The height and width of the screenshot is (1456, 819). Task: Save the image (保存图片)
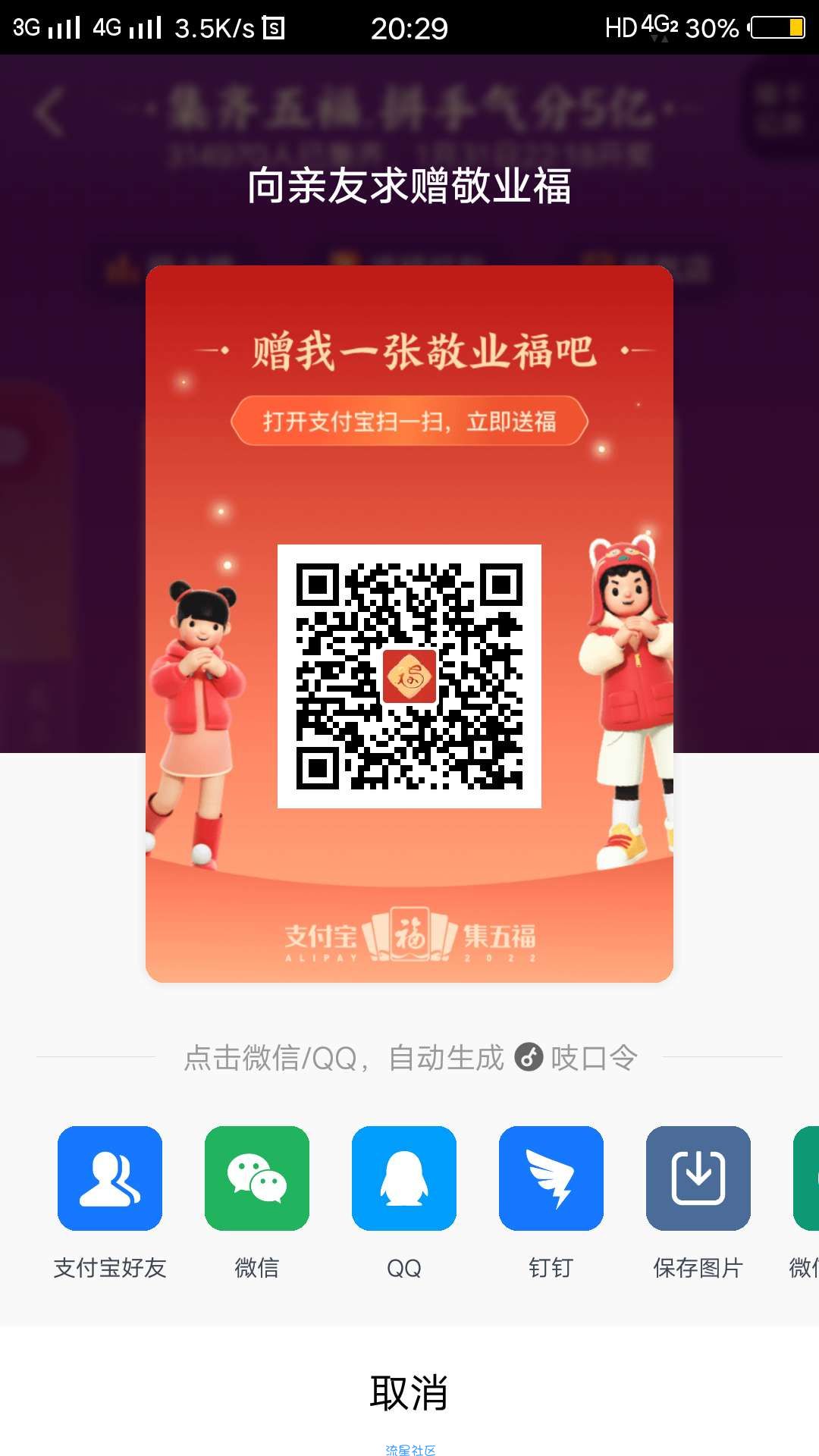pos(698,1178)
